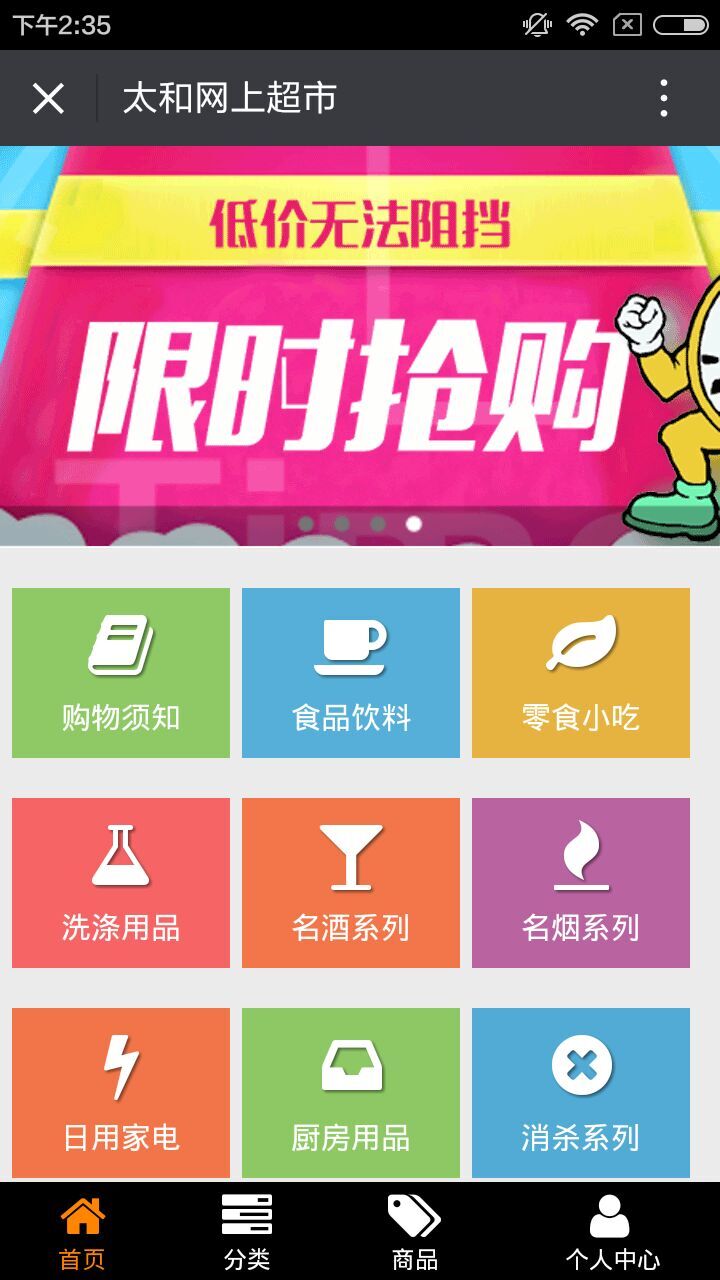Viewport: 720px width, 1280px height.
Task: Open the 限时抢购 promotional banner
Action: tap(360, 345)
